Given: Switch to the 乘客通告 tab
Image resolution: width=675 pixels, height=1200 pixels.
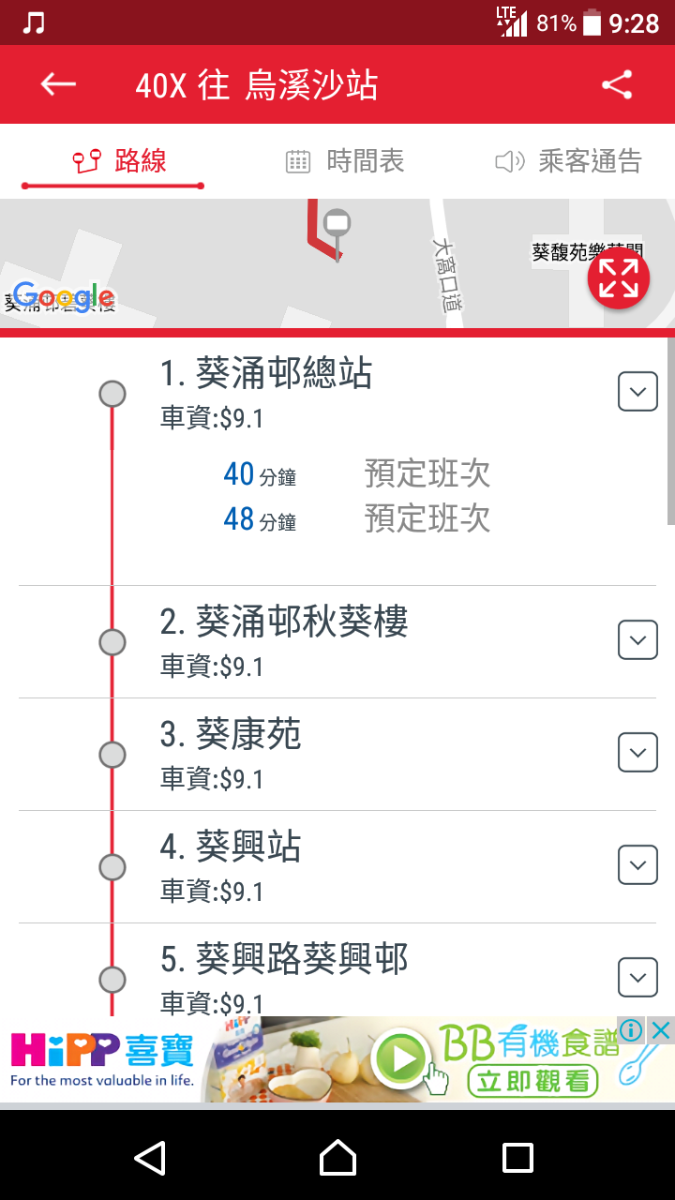Looking at the screenshot, I should (x=569, y=161).
